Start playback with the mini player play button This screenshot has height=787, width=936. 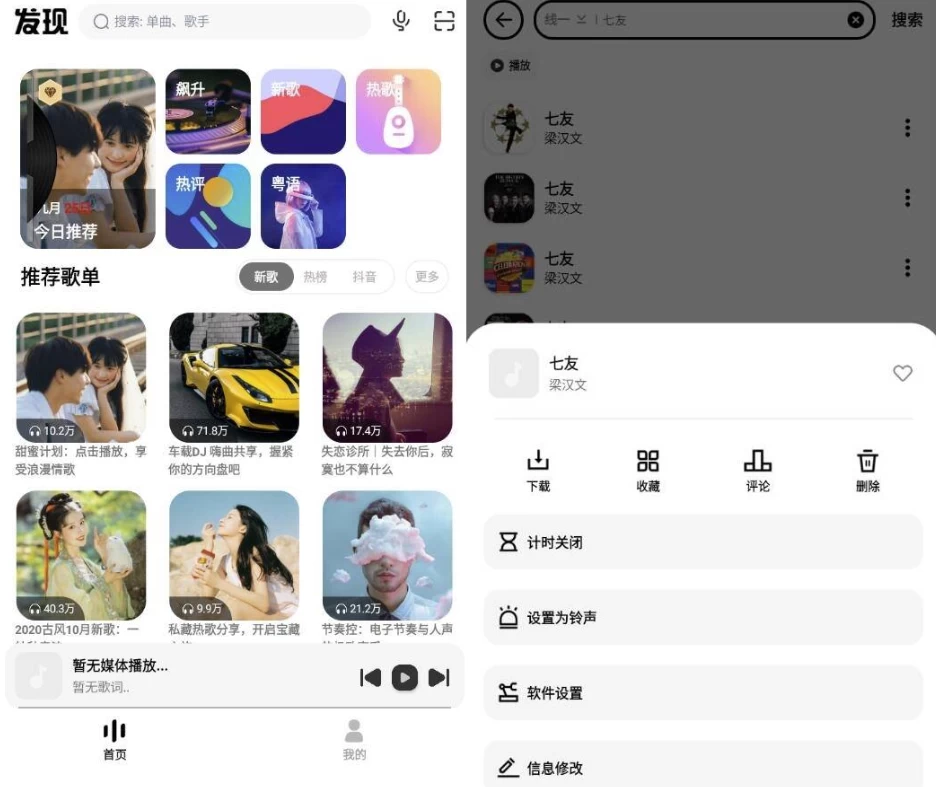[404, 678]
